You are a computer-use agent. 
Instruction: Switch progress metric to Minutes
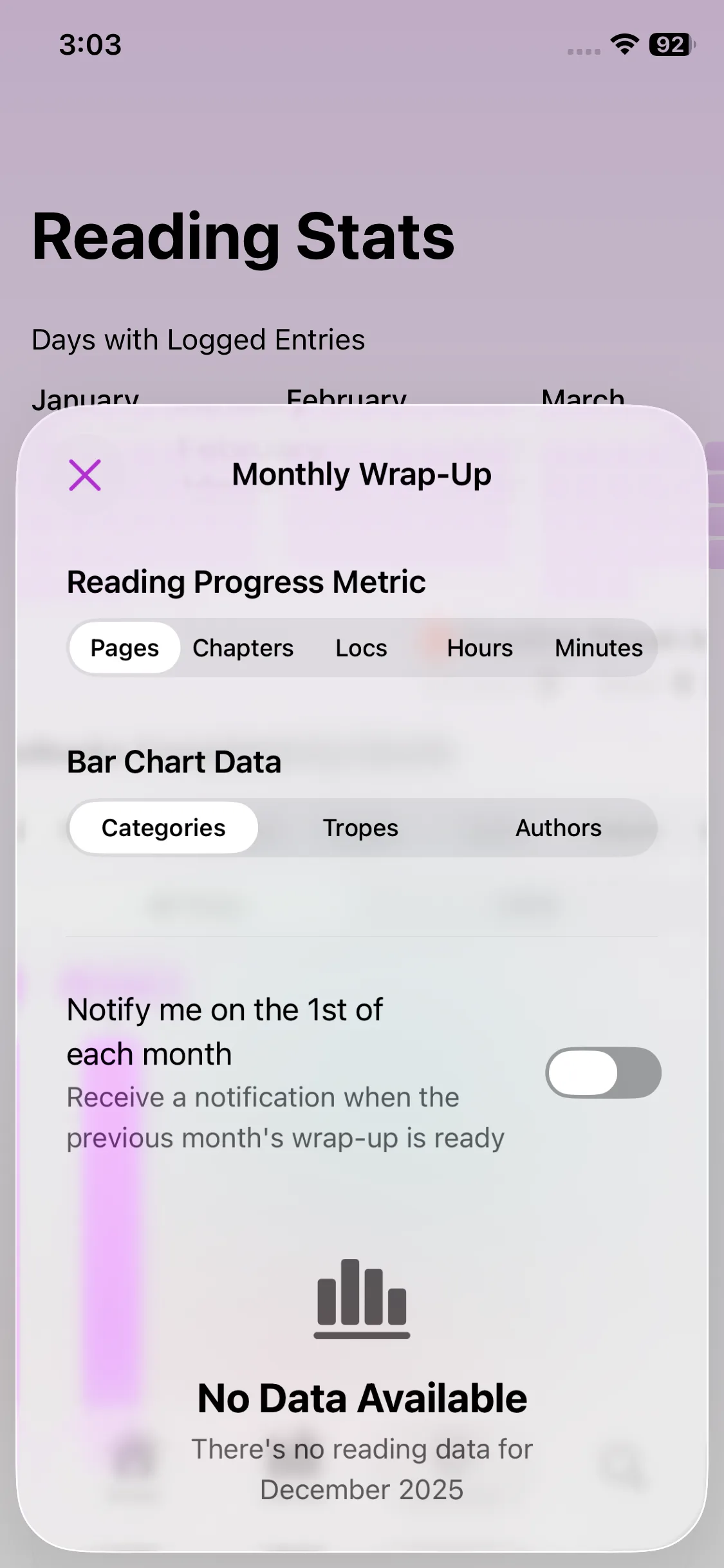tap(599, 648)
